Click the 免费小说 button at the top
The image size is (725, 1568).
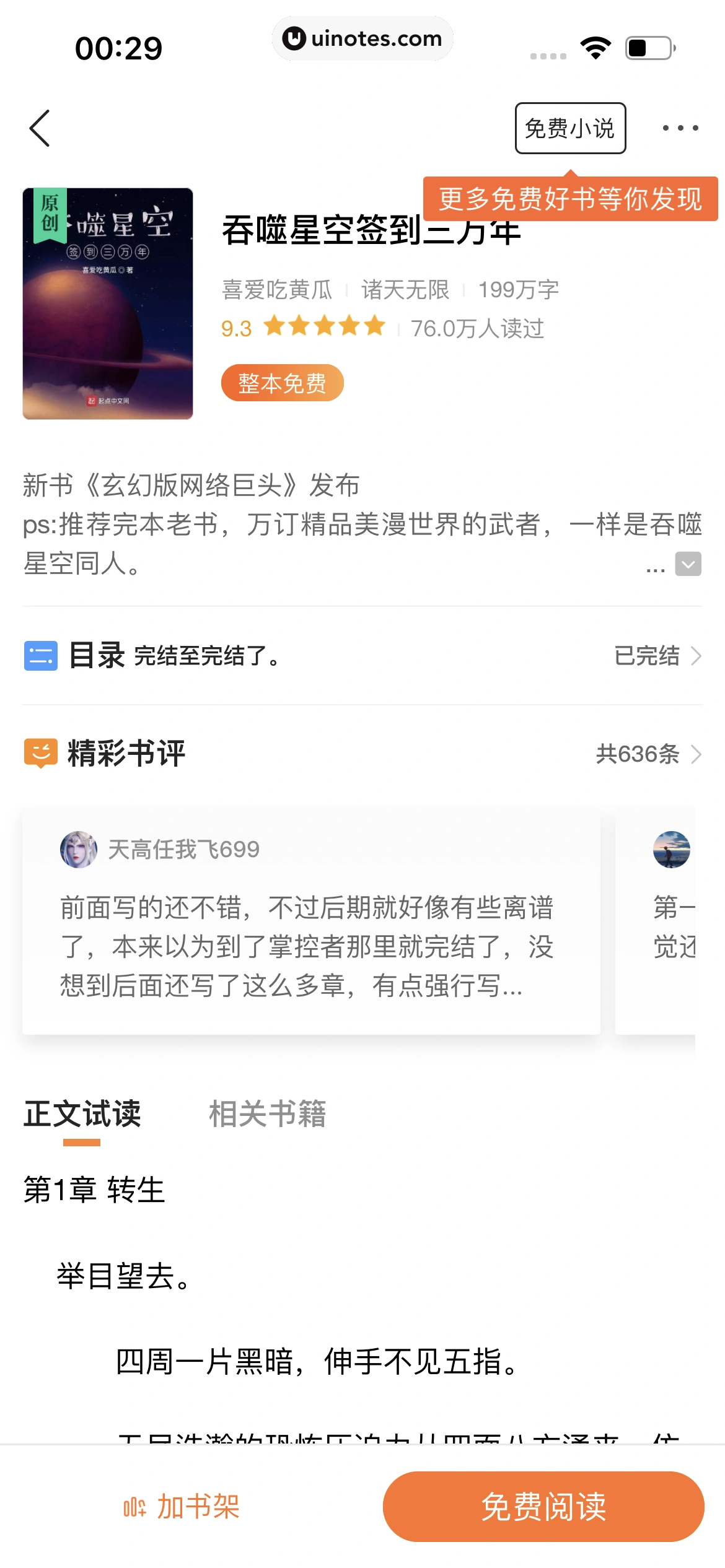click(x=571, y=128)
